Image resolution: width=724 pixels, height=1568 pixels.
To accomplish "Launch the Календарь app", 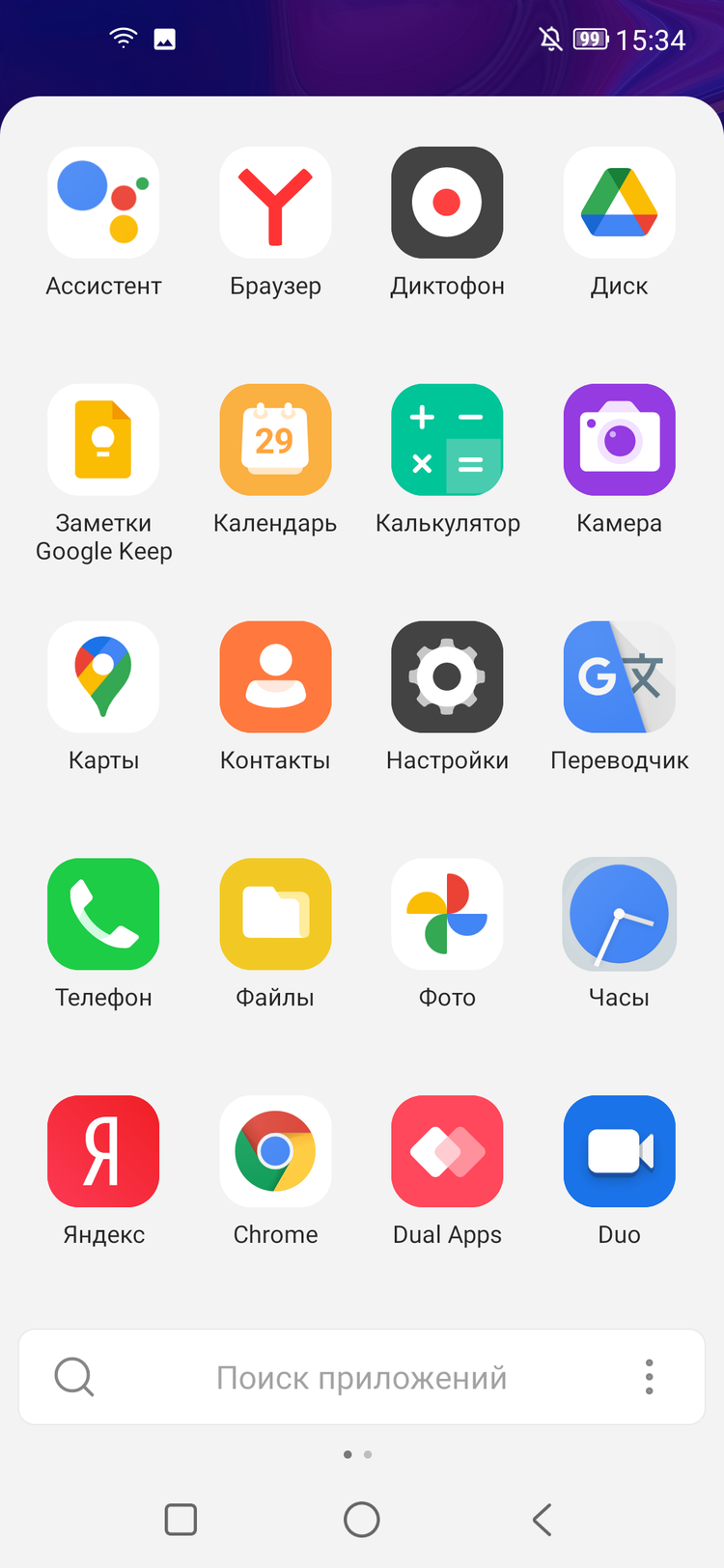I will click(275, 440).
